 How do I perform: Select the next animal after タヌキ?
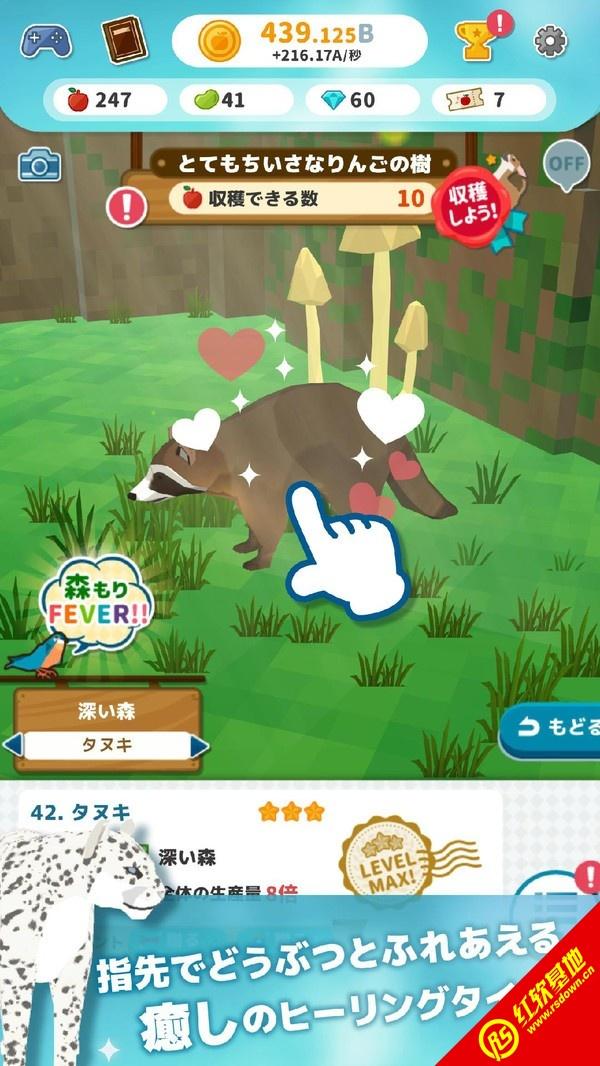(199, 746)
